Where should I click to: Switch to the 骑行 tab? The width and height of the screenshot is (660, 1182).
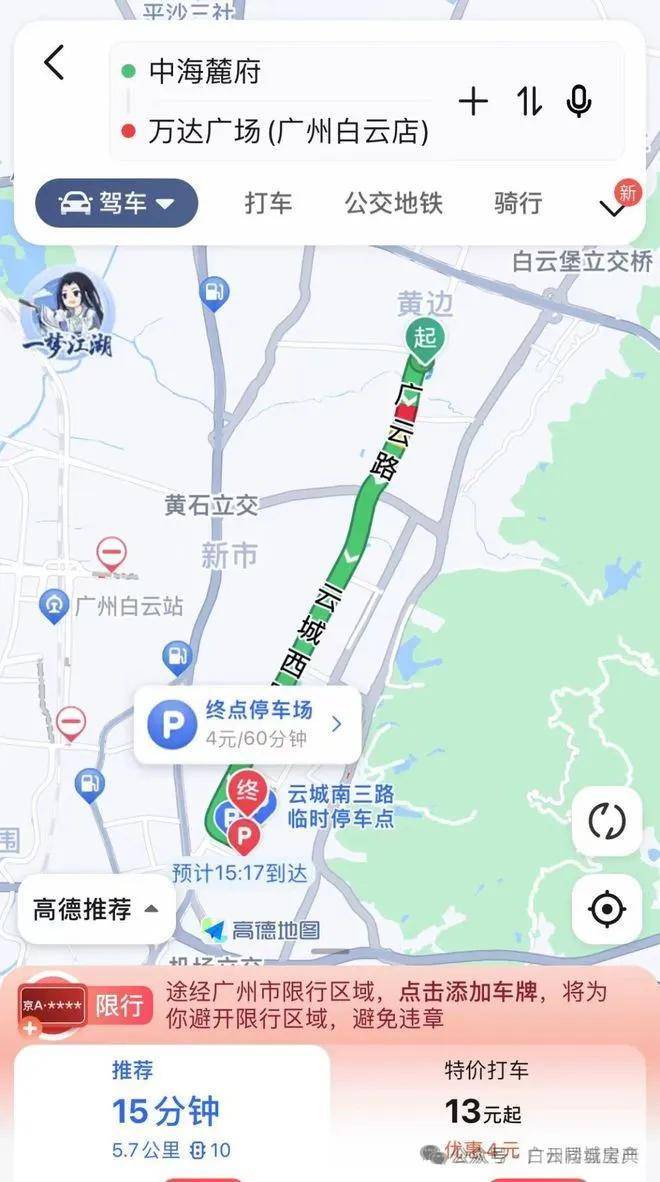517,203
